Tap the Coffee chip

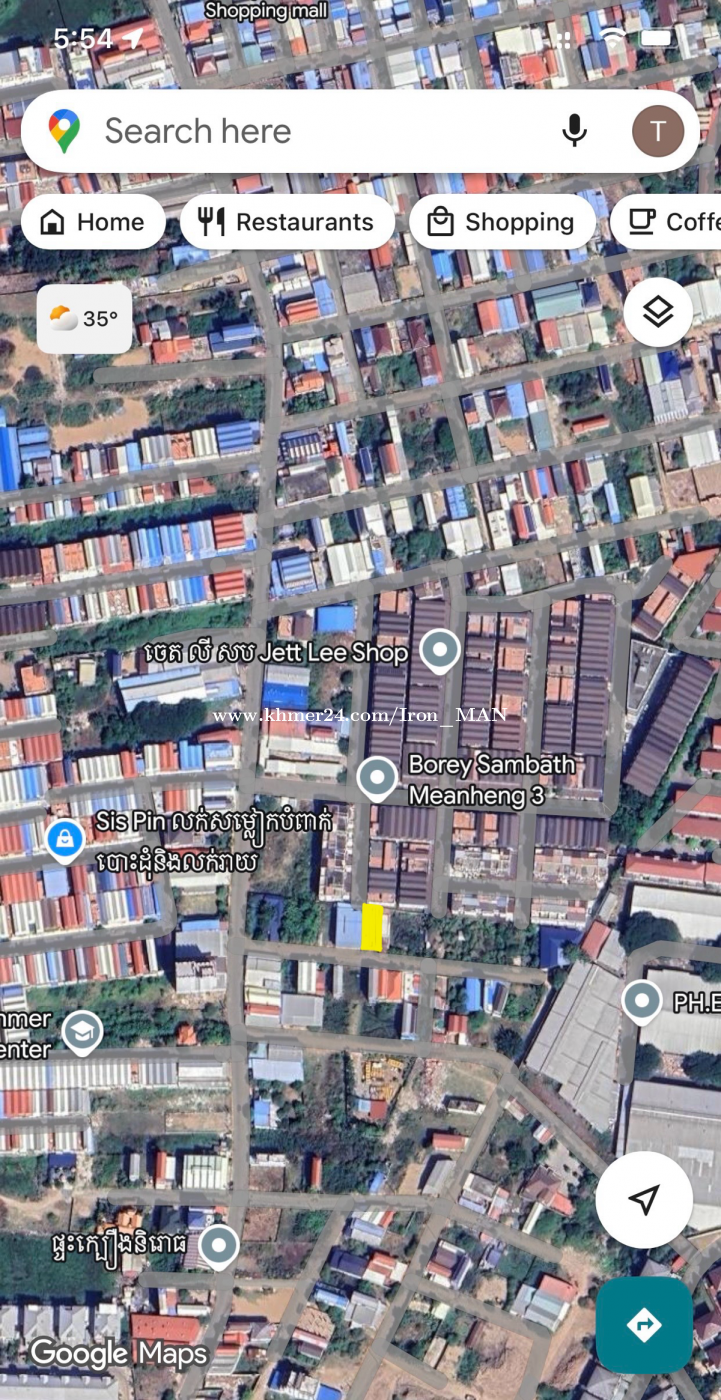pyautogui.click(x=670, y=222)
